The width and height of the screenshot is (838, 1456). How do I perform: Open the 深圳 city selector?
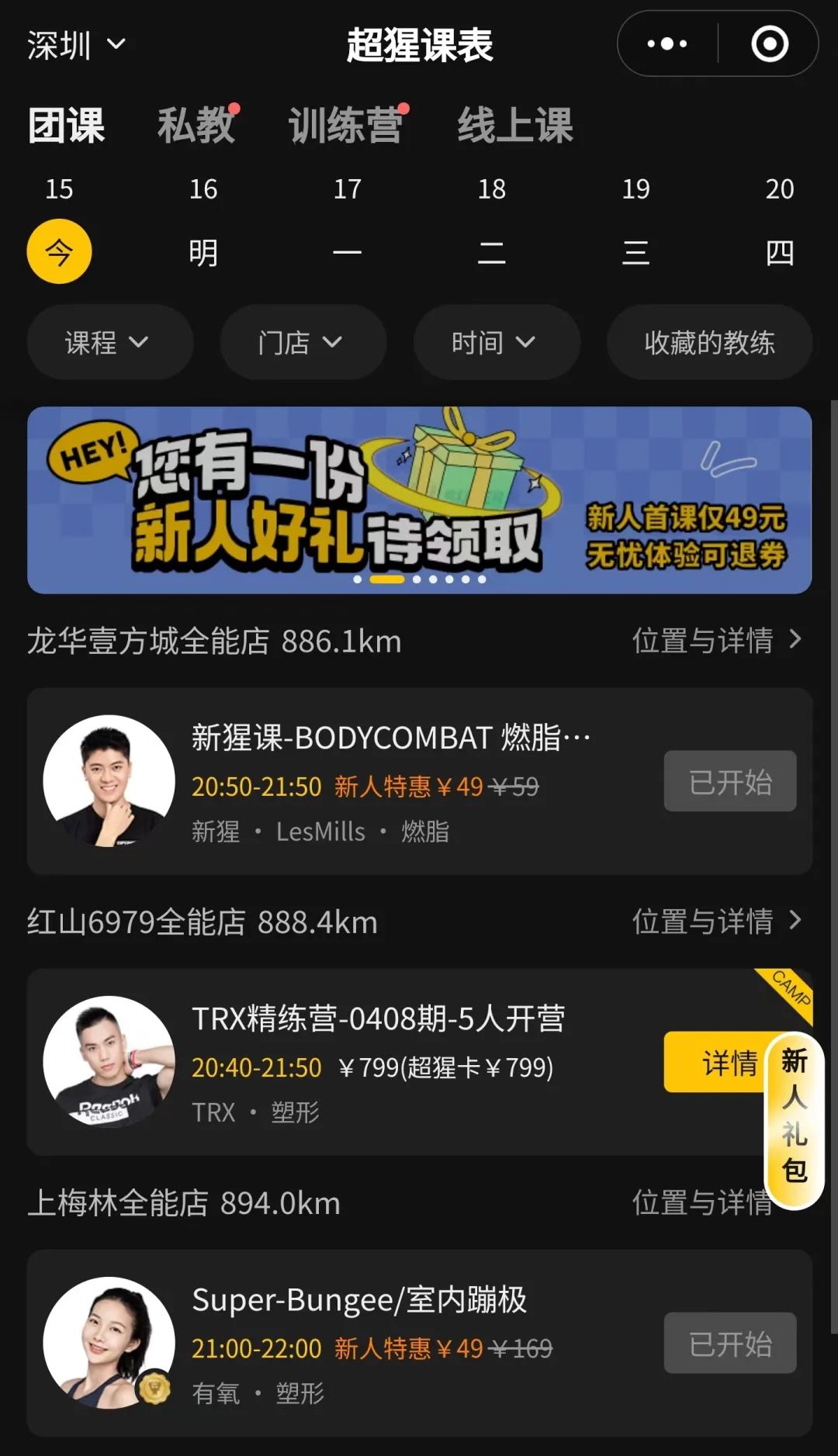click(75, 45)
